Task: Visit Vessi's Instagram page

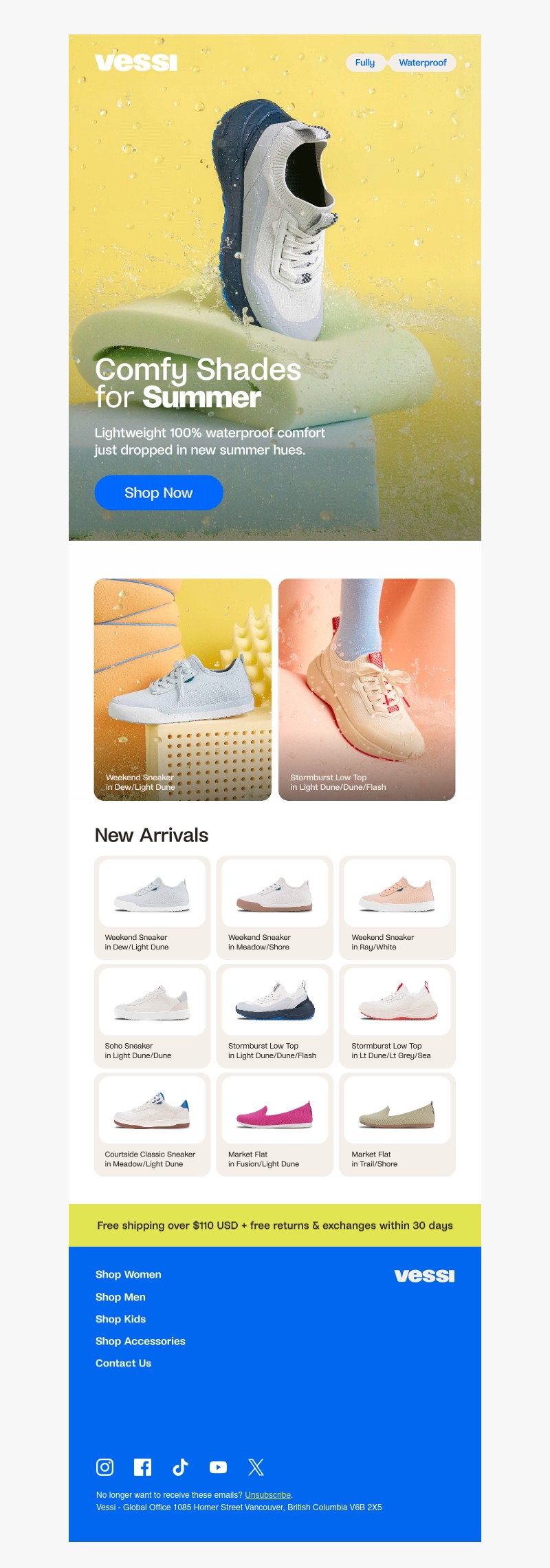Action: click(x=104, y=1467)
